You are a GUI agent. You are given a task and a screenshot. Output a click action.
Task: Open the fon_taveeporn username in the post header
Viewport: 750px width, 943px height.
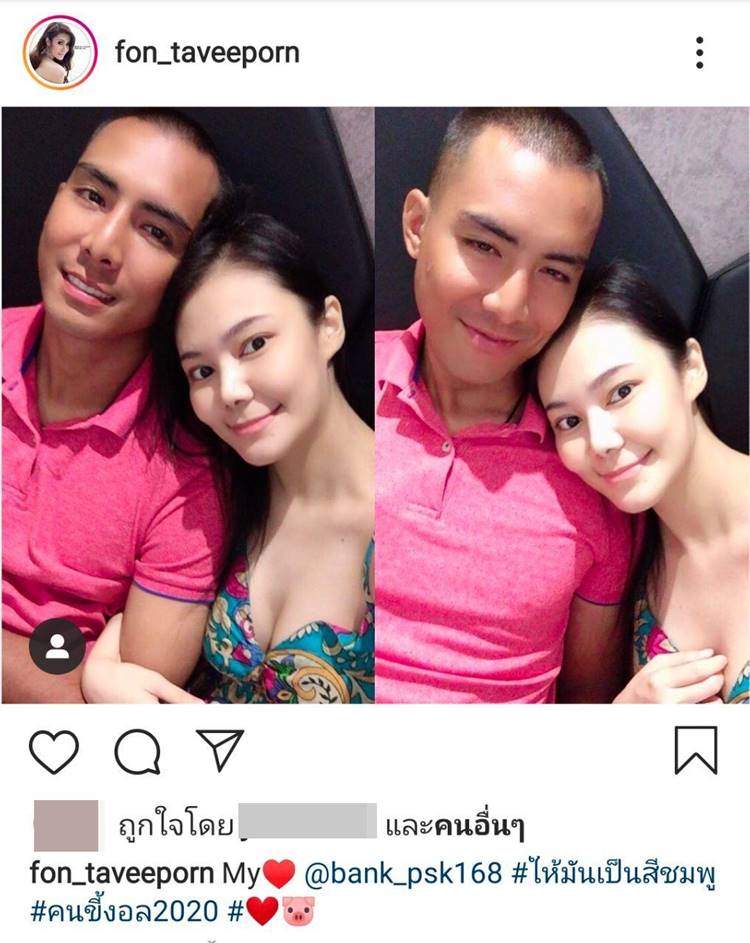point(207,52)
